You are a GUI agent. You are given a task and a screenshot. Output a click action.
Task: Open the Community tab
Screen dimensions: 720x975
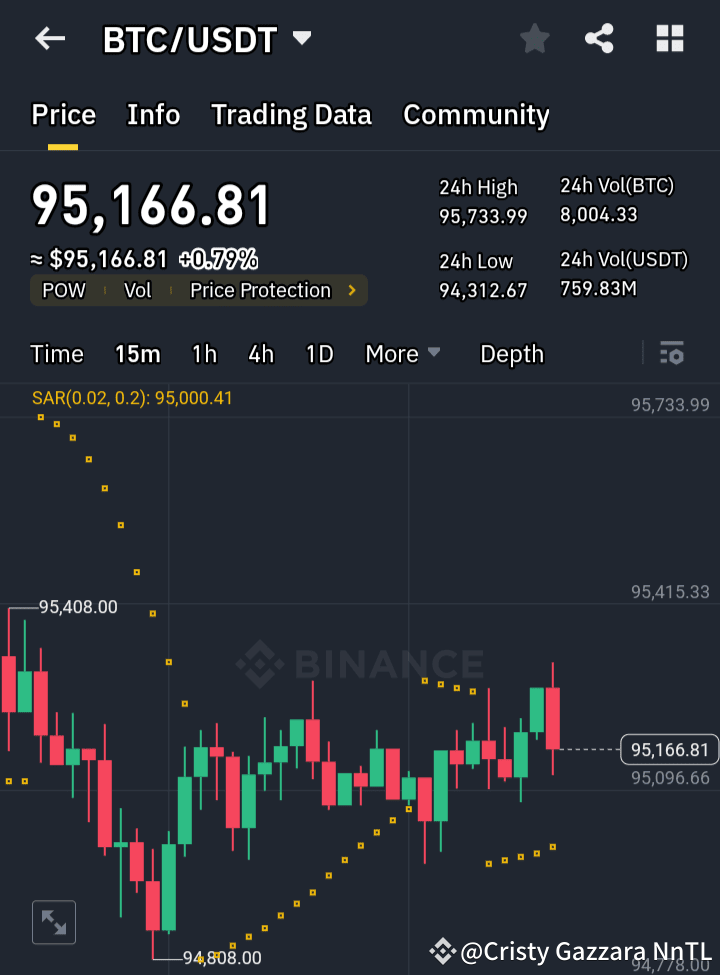coord(476,114)
